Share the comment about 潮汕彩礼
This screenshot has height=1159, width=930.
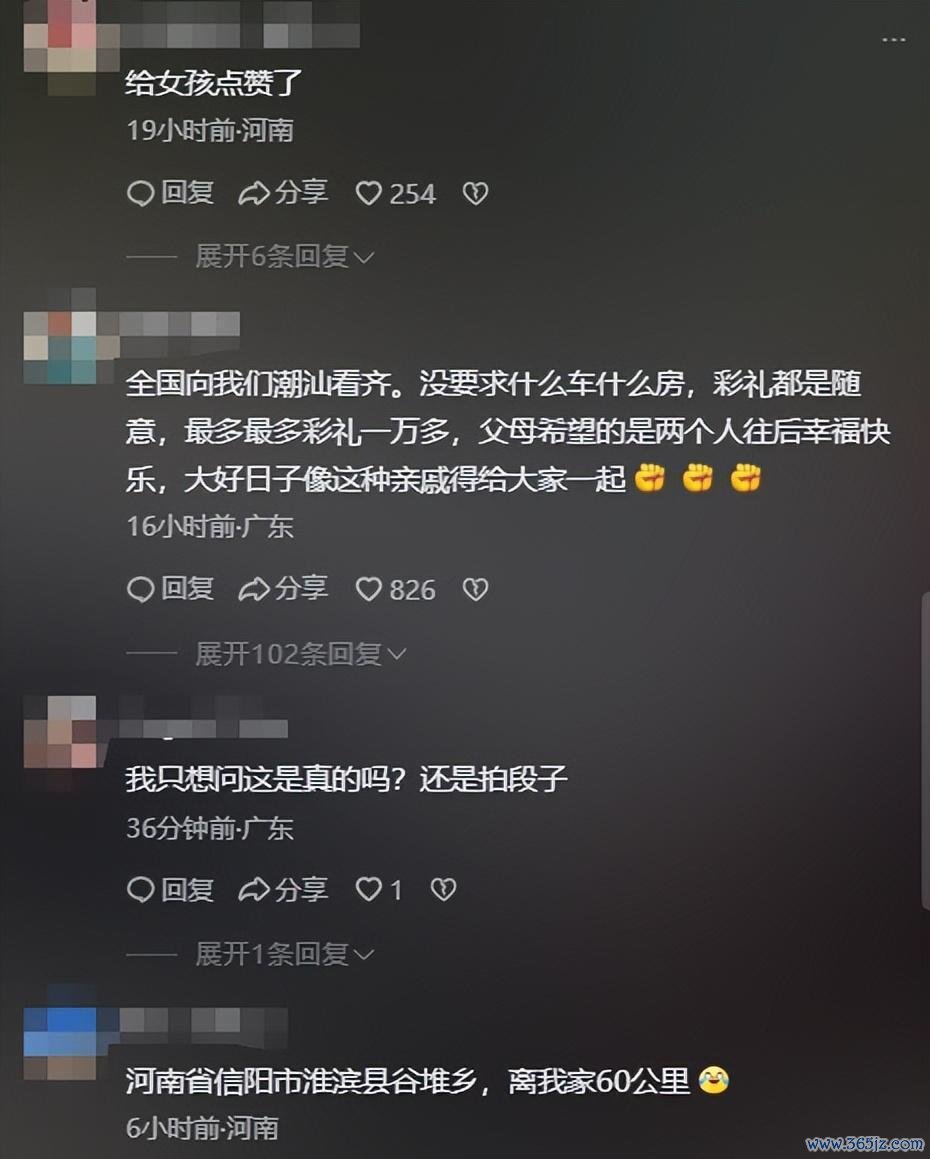tap(283, 589)
